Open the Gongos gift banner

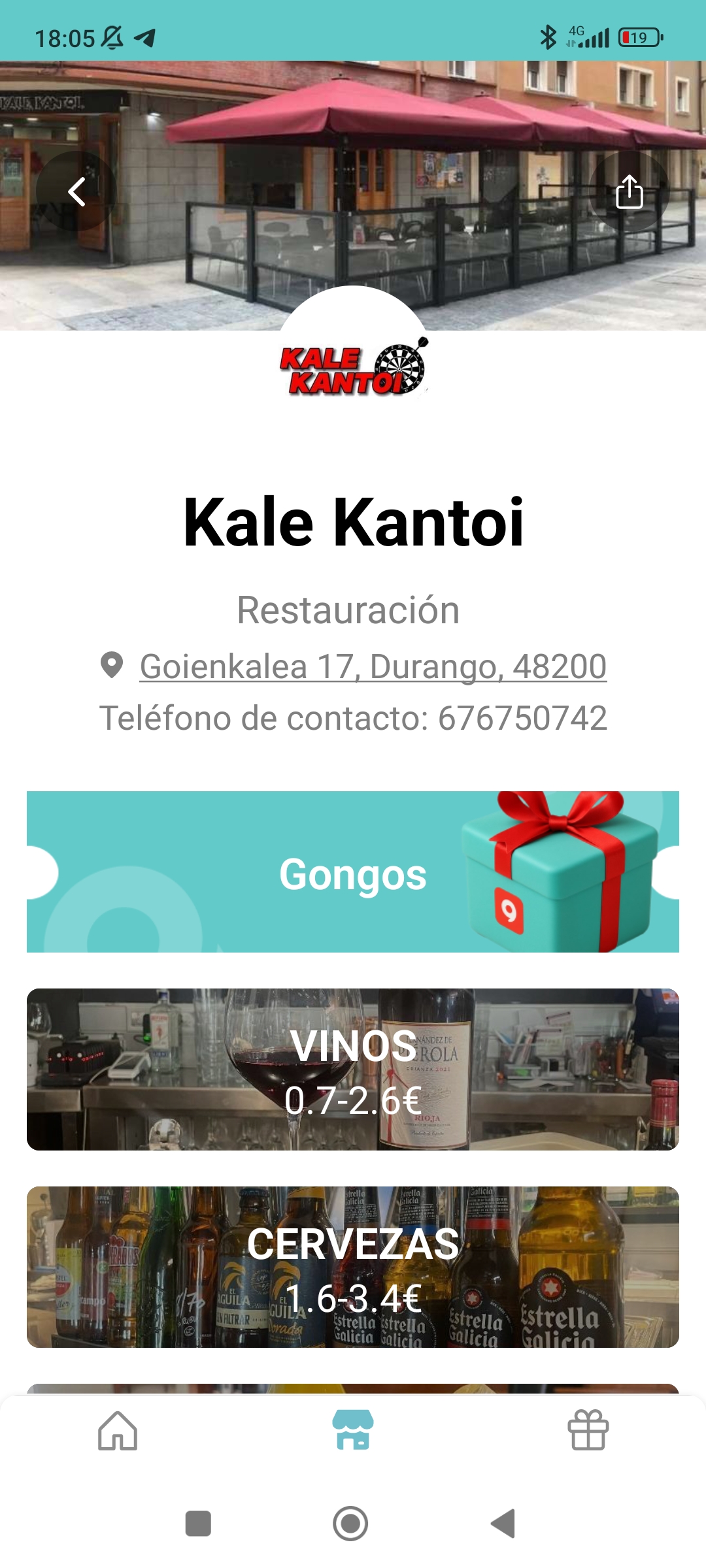(353, 872)
